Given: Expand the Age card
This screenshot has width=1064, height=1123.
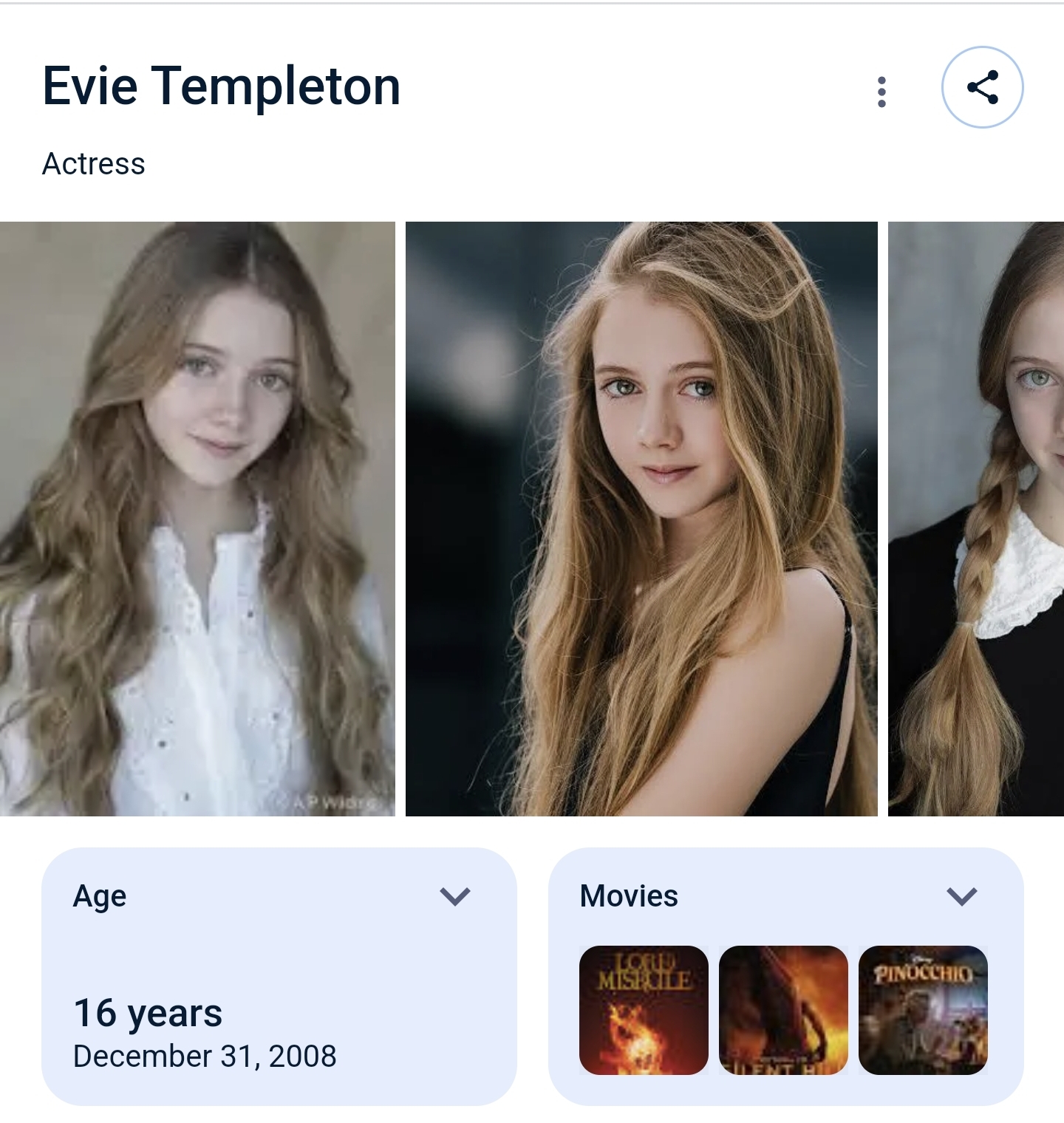Looking at the screenshot, I should pyautogui.click(x=454, y=896).
